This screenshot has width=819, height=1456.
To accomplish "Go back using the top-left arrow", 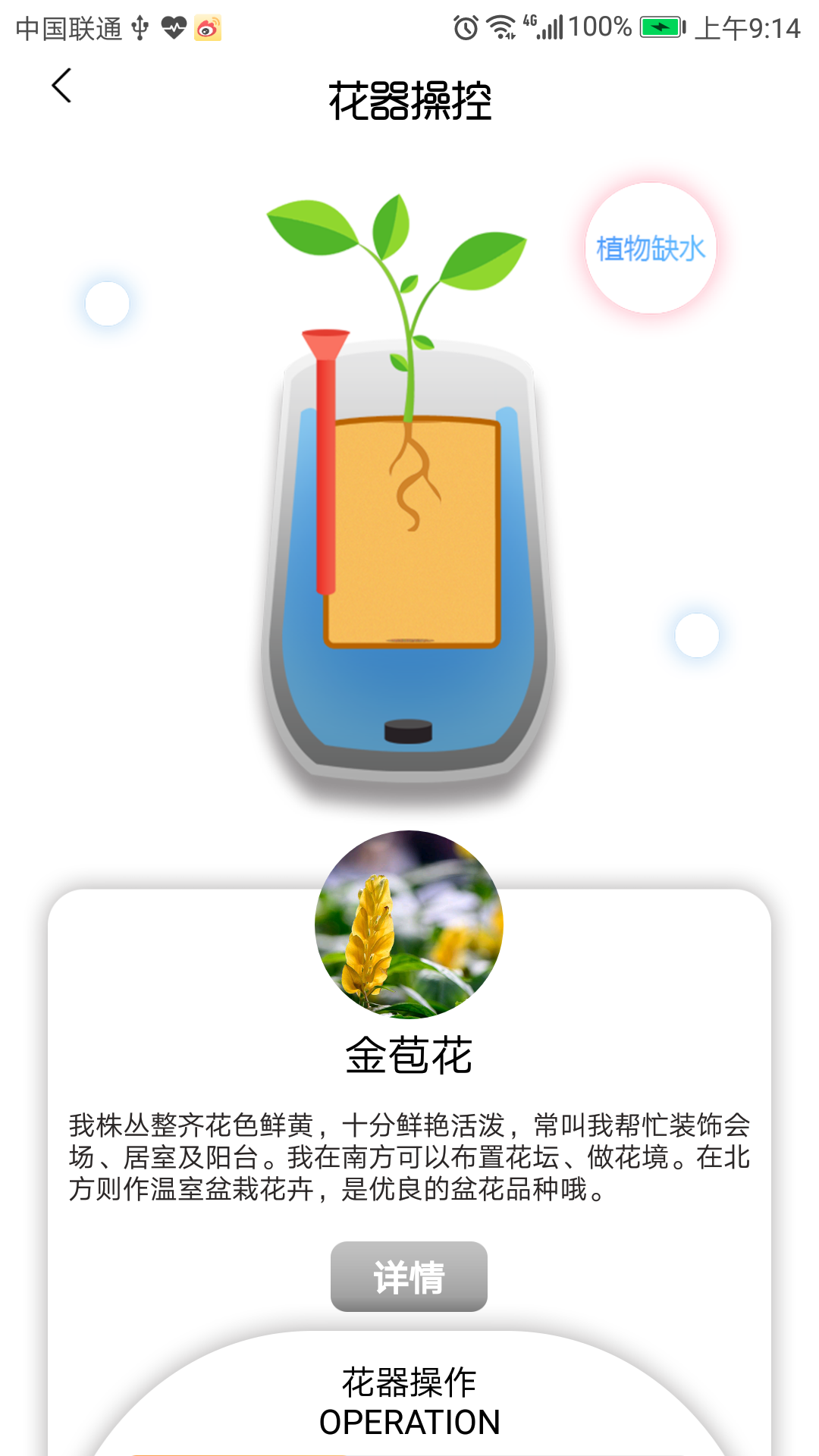I will point(62,86).
